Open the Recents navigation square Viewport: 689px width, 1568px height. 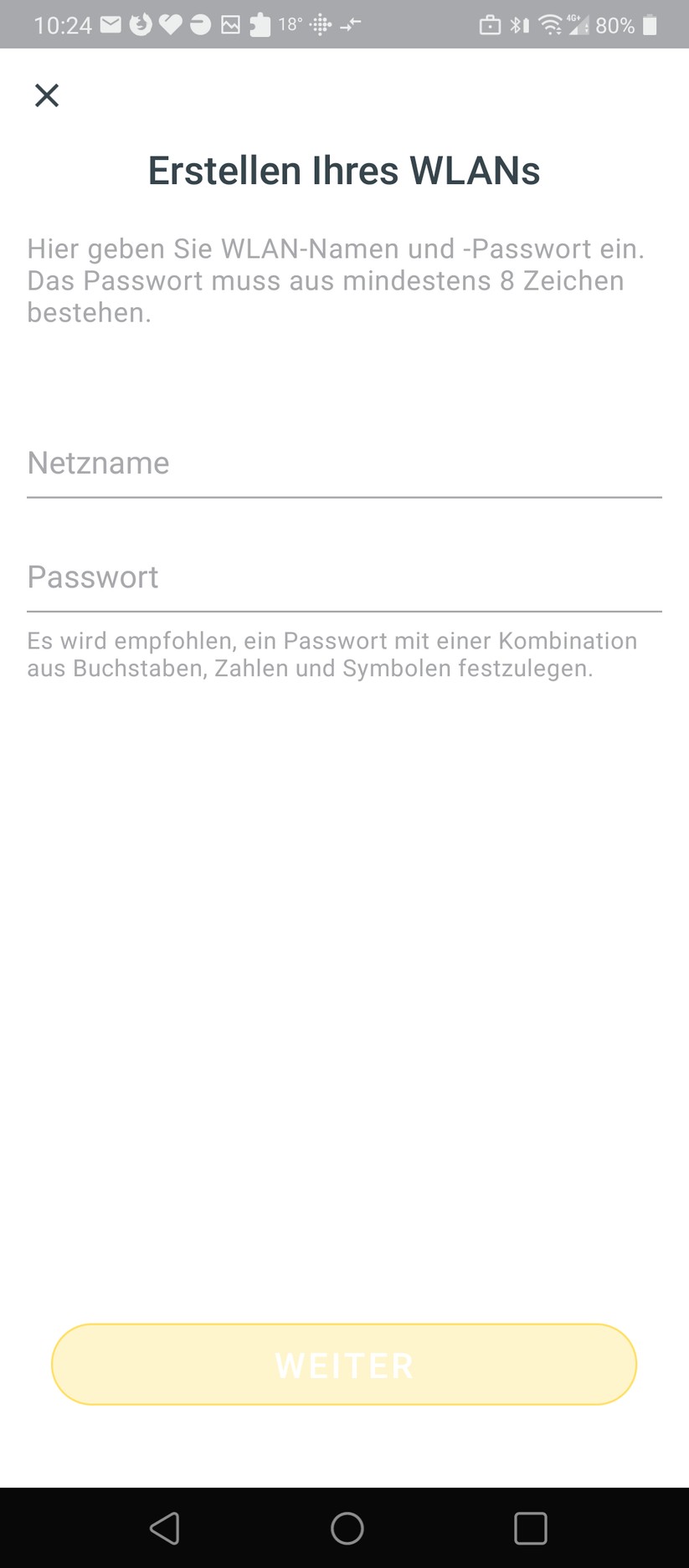[529, 1528]
